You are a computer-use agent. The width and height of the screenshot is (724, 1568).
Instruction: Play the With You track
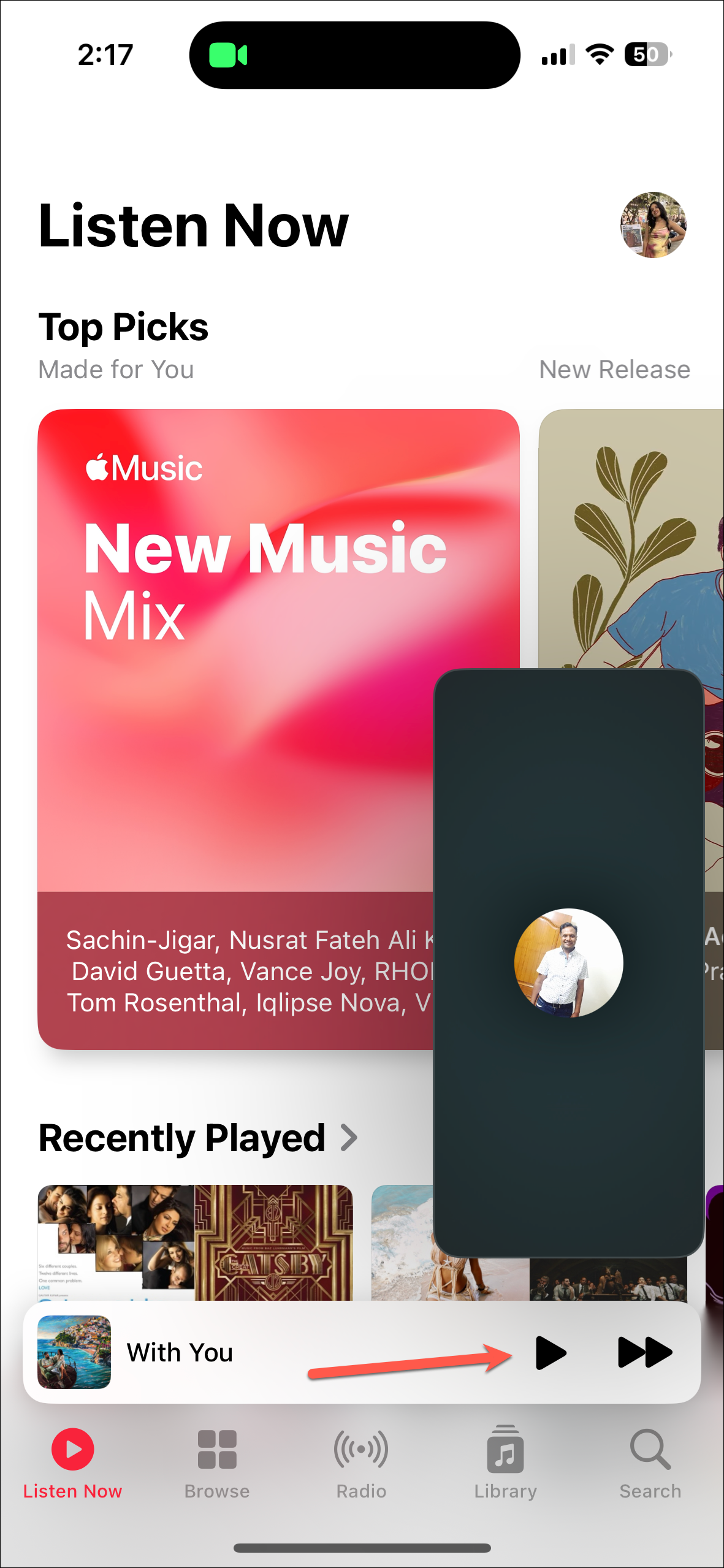pos(550,1352)
